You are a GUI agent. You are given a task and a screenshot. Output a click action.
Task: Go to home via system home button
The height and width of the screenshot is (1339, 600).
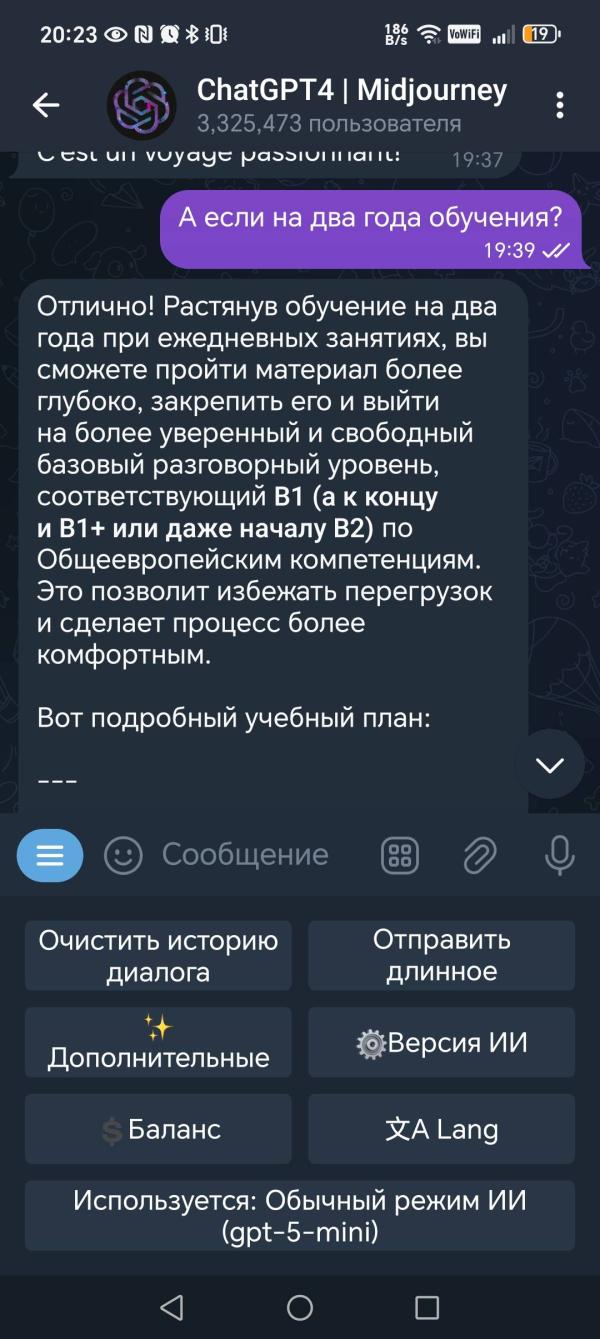tap(300, 1307)
